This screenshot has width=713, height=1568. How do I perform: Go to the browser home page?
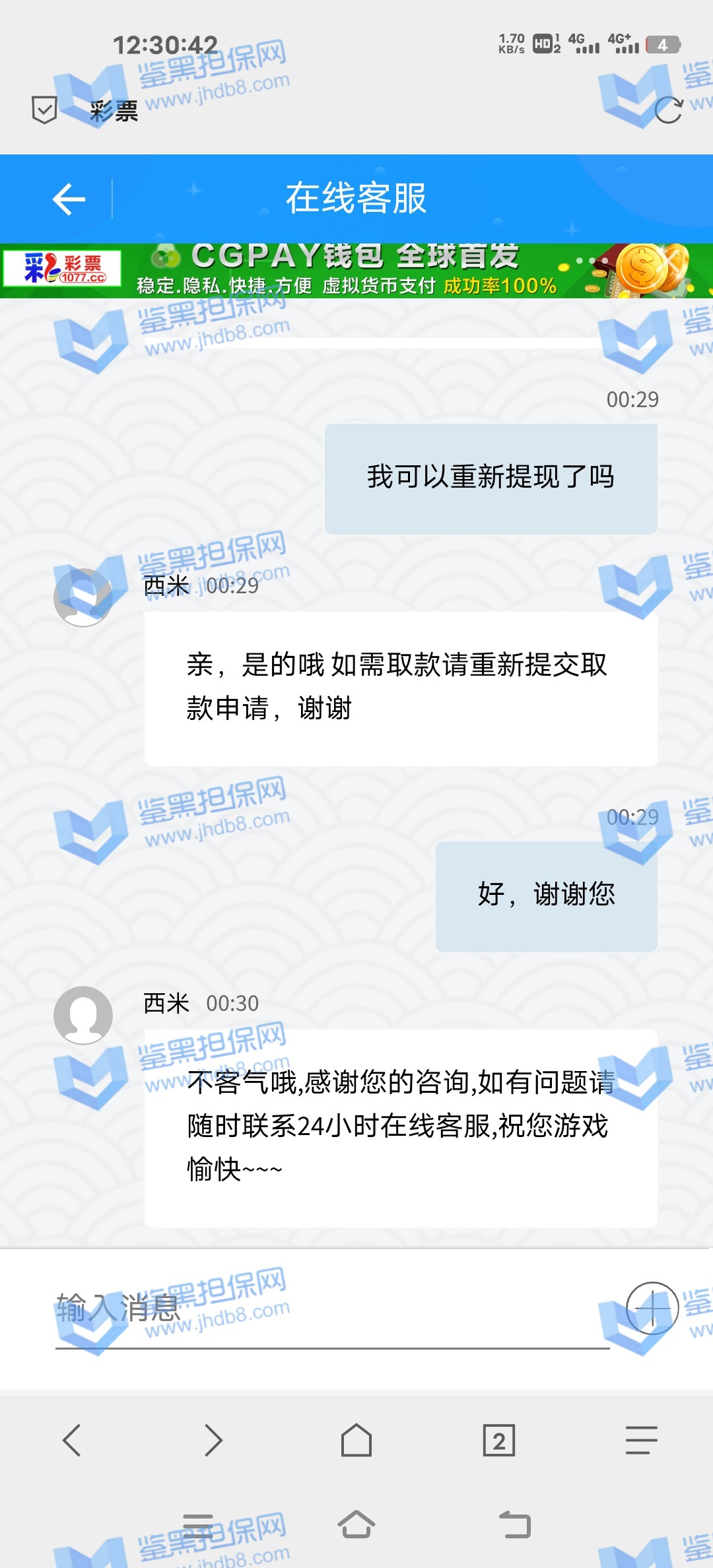[x=356, y=1440]
